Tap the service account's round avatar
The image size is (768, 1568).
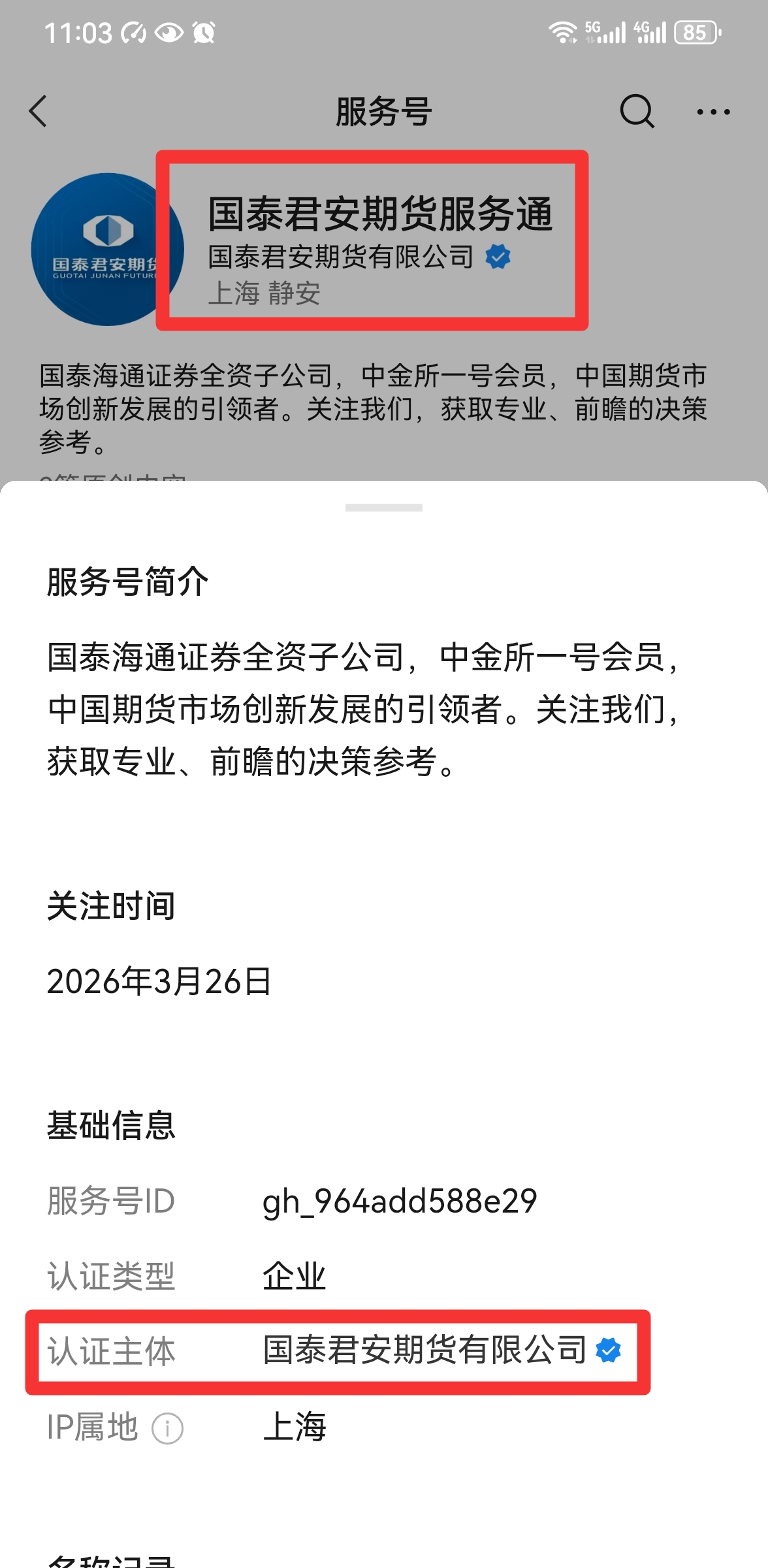[108, 250]
